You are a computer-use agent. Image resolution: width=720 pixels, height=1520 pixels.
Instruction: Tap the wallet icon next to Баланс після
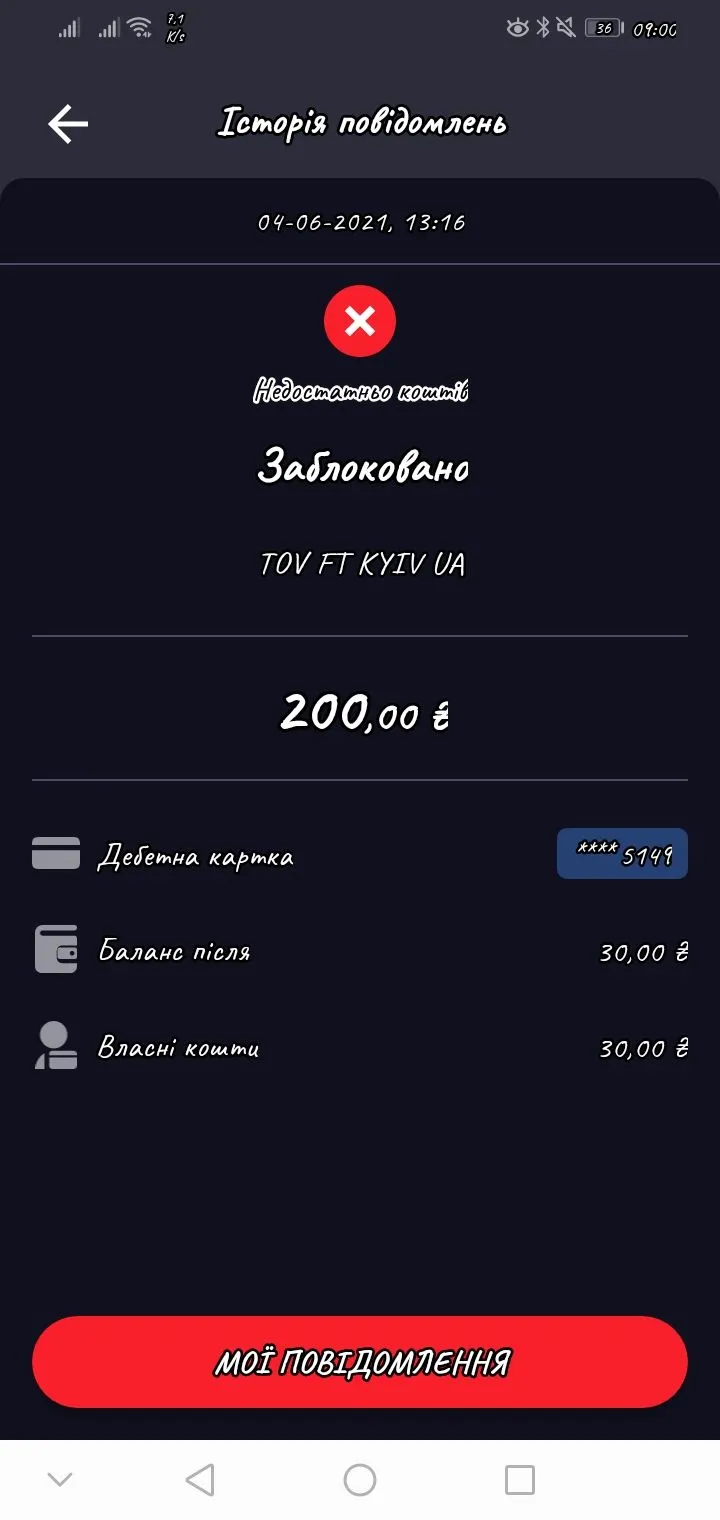point(55,950)
